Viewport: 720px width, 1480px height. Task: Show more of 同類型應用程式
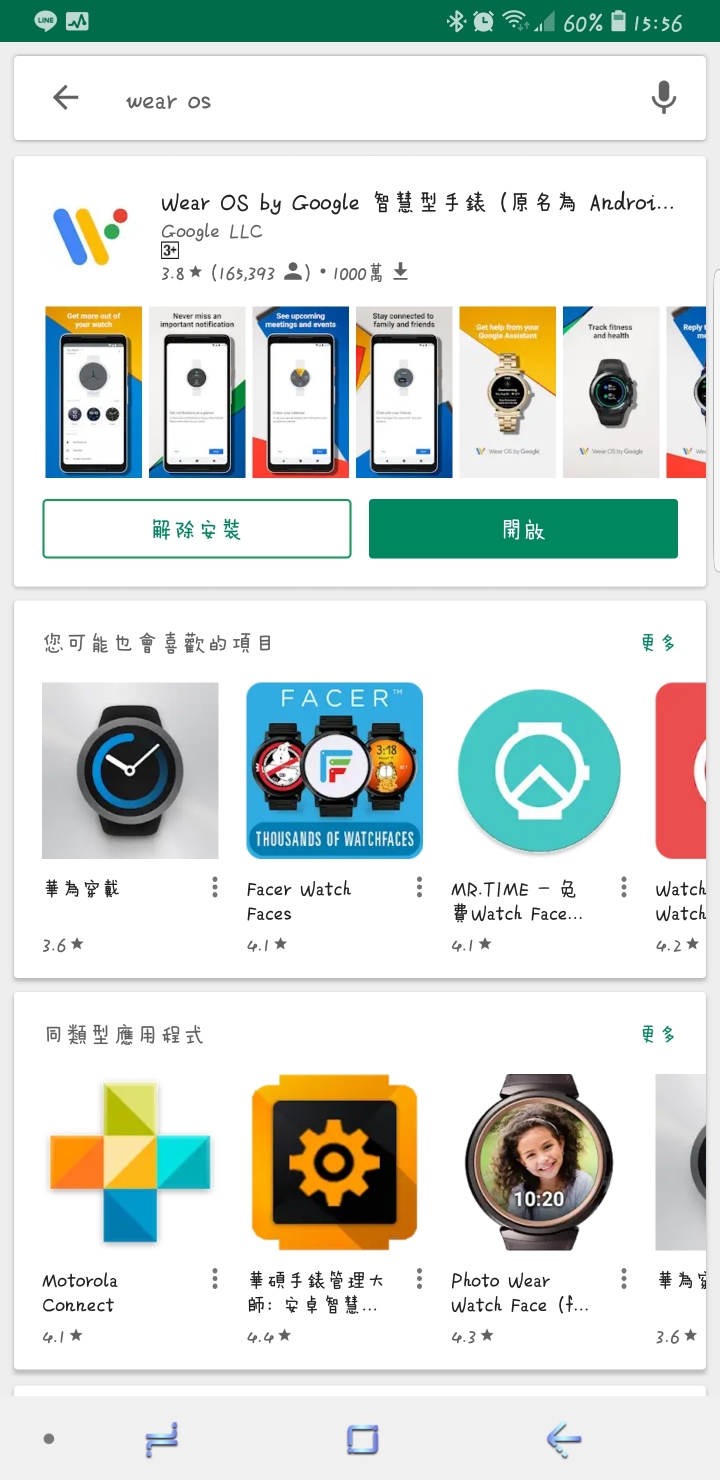coord(658,1034)
